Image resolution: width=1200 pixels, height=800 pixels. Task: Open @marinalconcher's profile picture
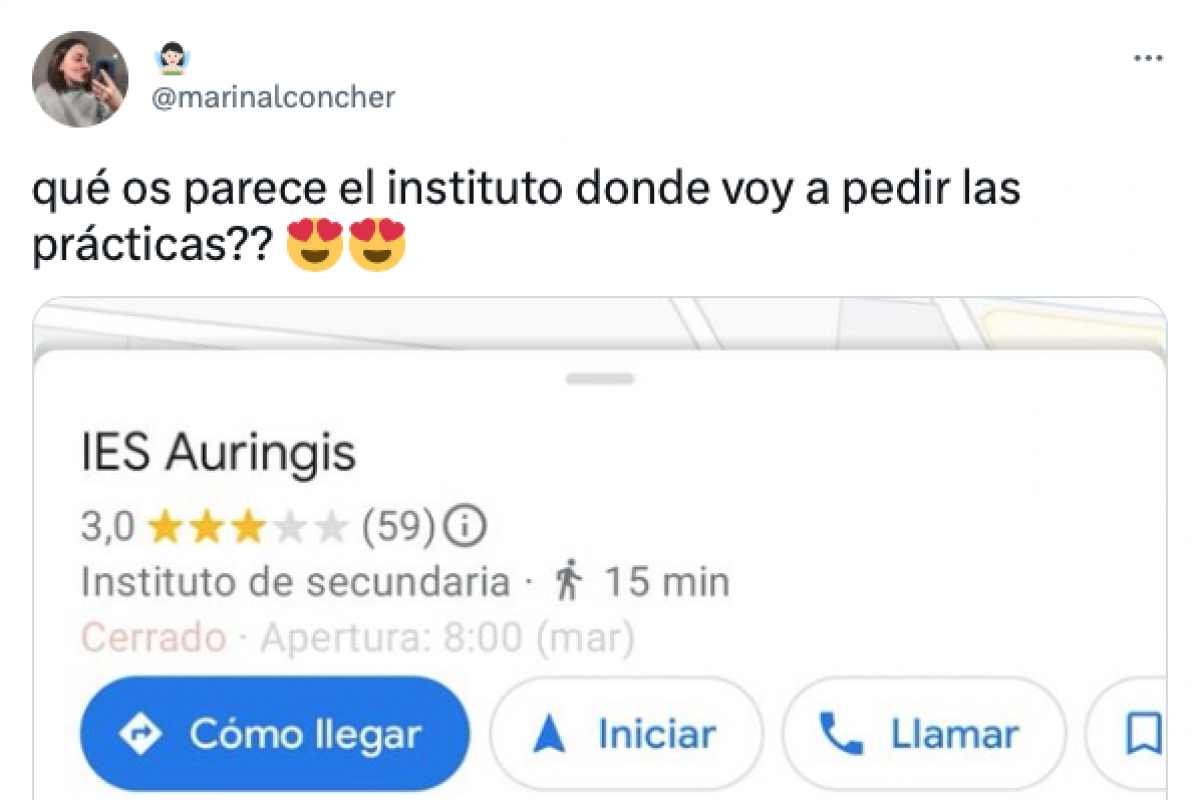click(81, 79)
